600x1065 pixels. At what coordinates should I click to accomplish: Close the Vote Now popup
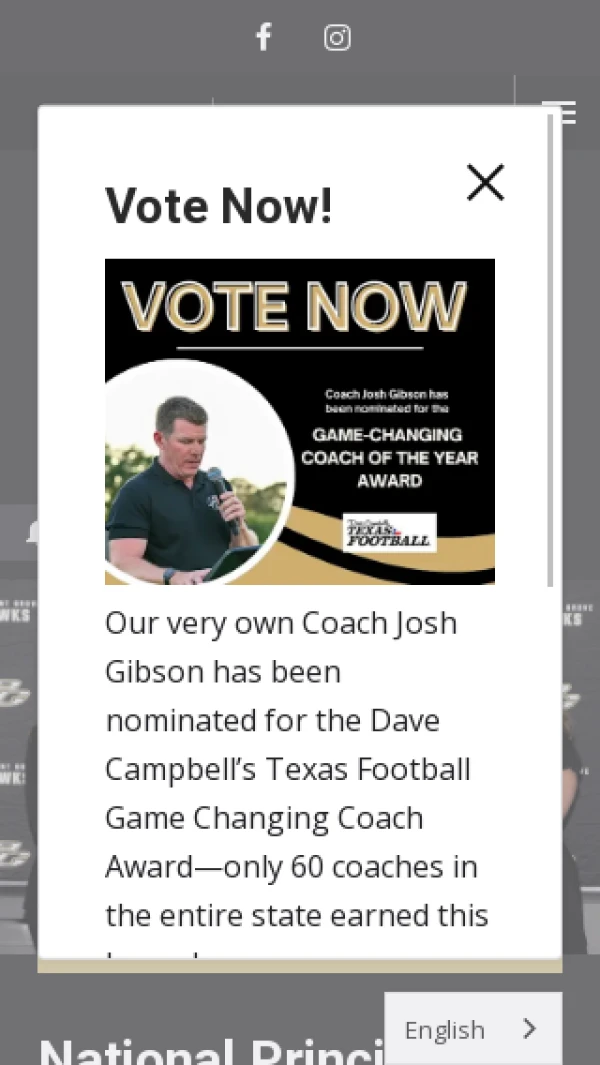(x=485, y=183)
